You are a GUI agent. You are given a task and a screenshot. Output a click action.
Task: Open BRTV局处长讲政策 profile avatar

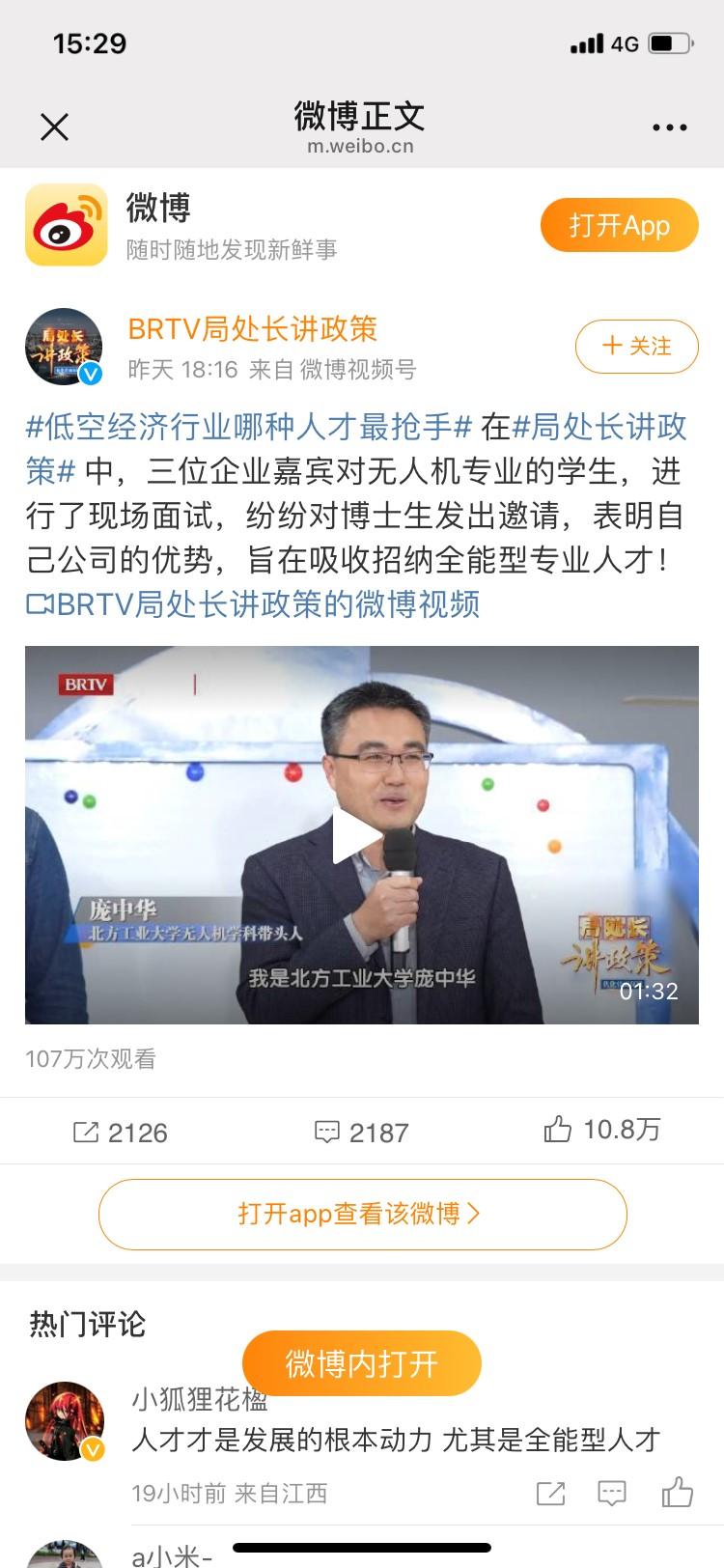(x=64, y=347)
